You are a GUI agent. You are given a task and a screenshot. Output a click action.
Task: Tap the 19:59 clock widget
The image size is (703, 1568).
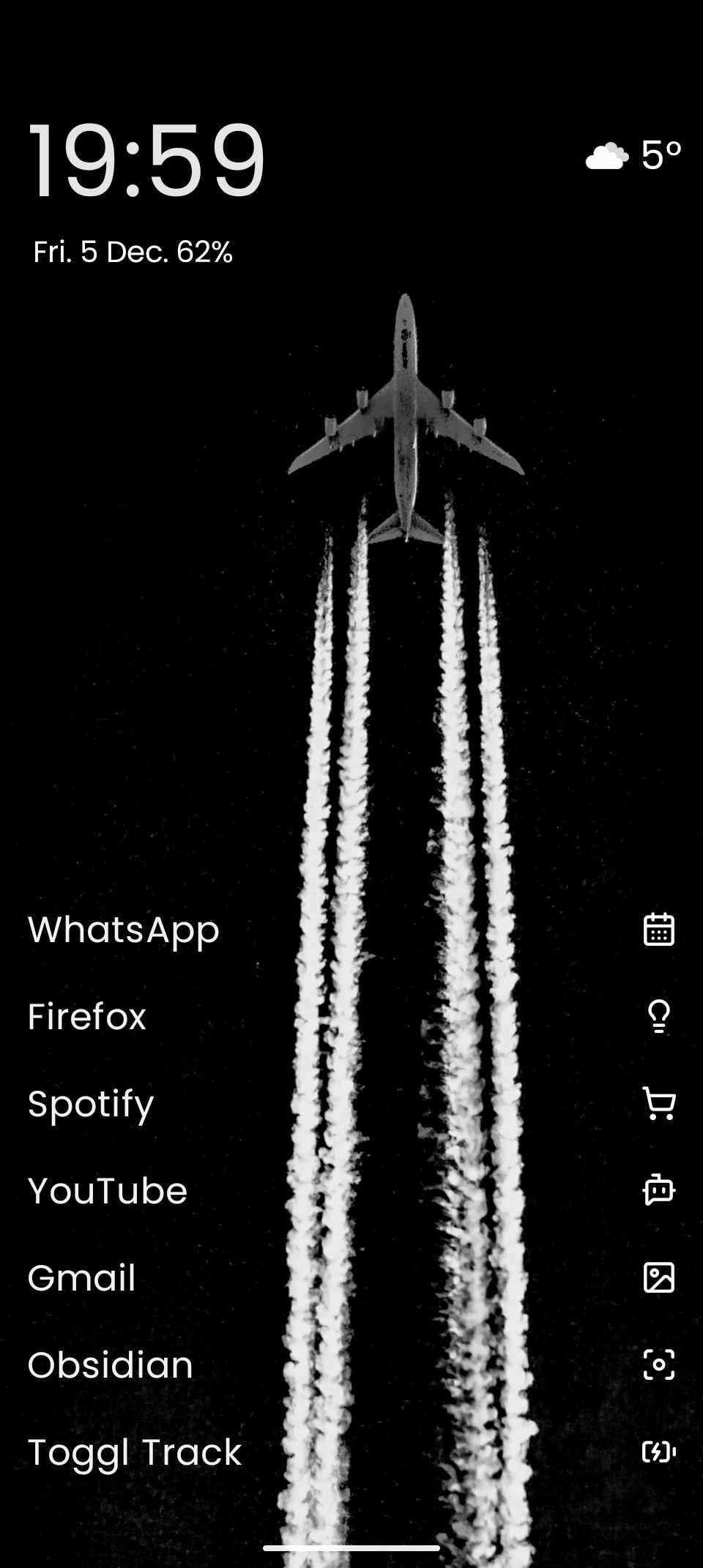pyautogui.click(x=146, y=160)
